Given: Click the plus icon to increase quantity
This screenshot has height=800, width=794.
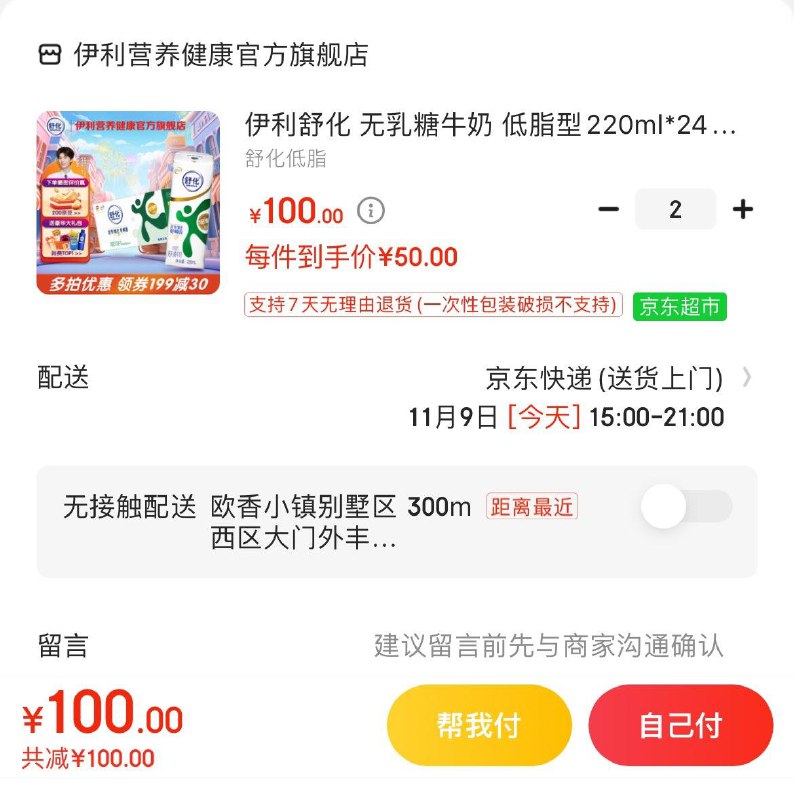Looking at the screenshot, I should click(742, 208).
